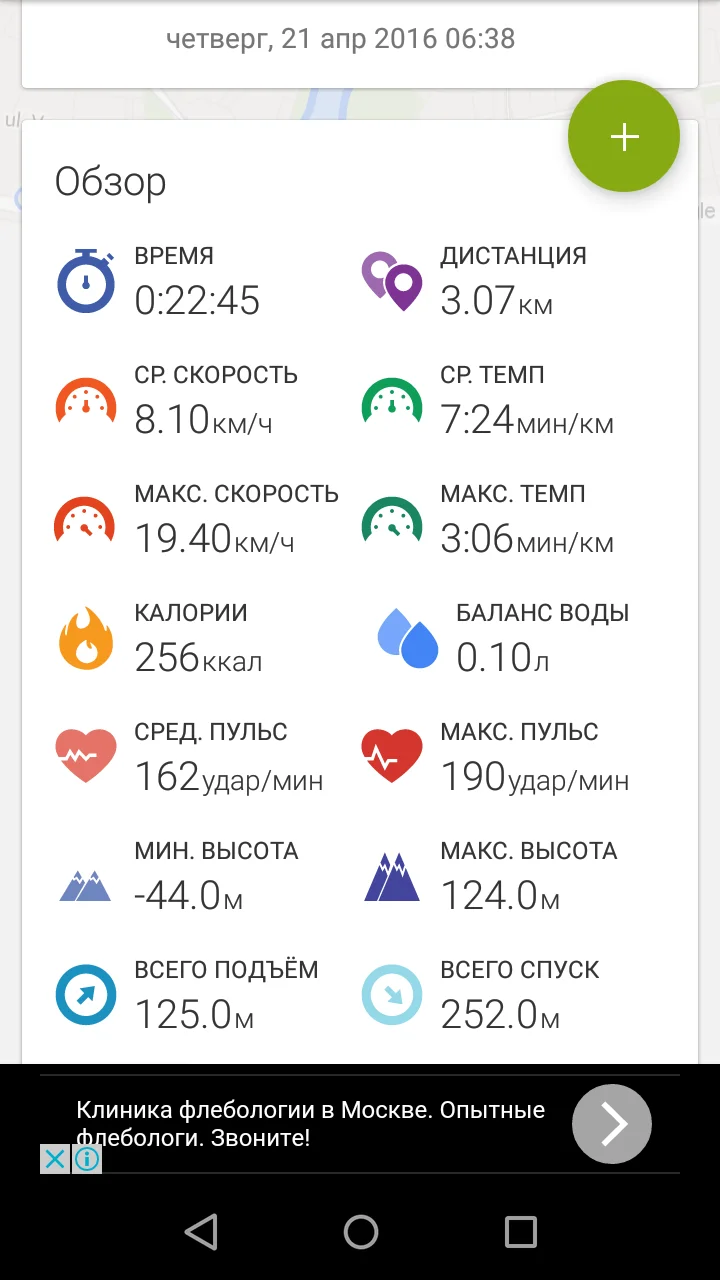Open recent apps
The image size is (720, 1280).
[x=520, y=1232]
